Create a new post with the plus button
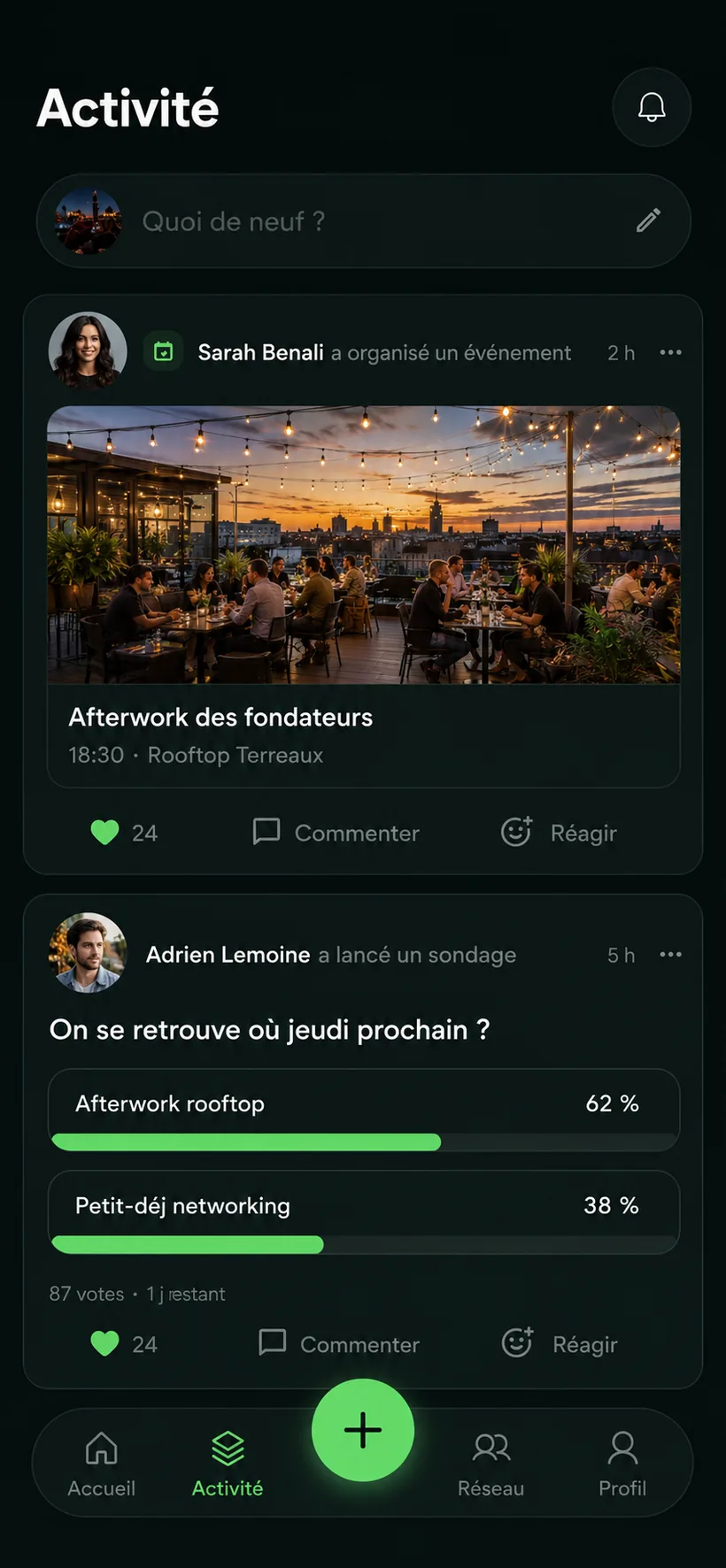Screen dimensions: 726x1568 tap(363, 1430)
